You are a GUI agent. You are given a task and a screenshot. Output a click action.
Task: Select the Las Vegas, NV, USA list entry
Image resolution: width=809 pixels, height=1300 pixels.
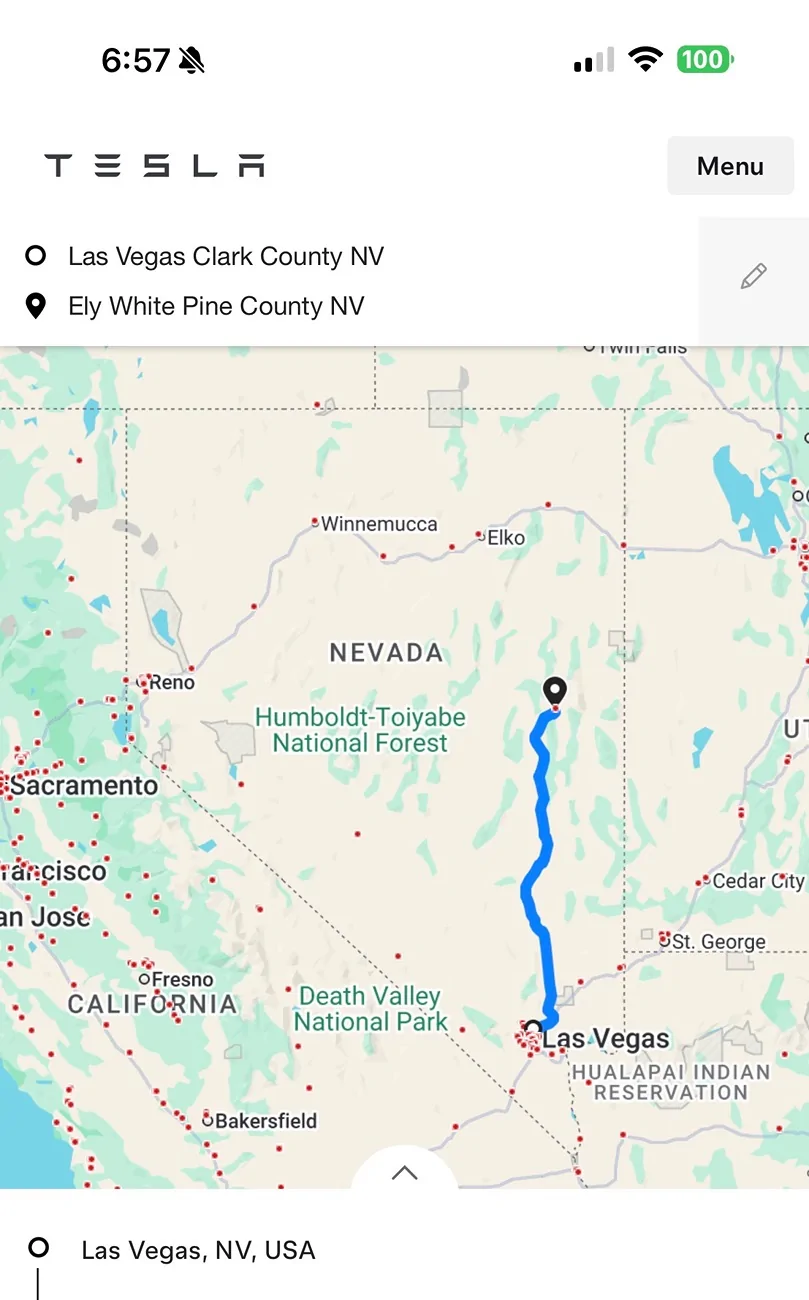198,1249
